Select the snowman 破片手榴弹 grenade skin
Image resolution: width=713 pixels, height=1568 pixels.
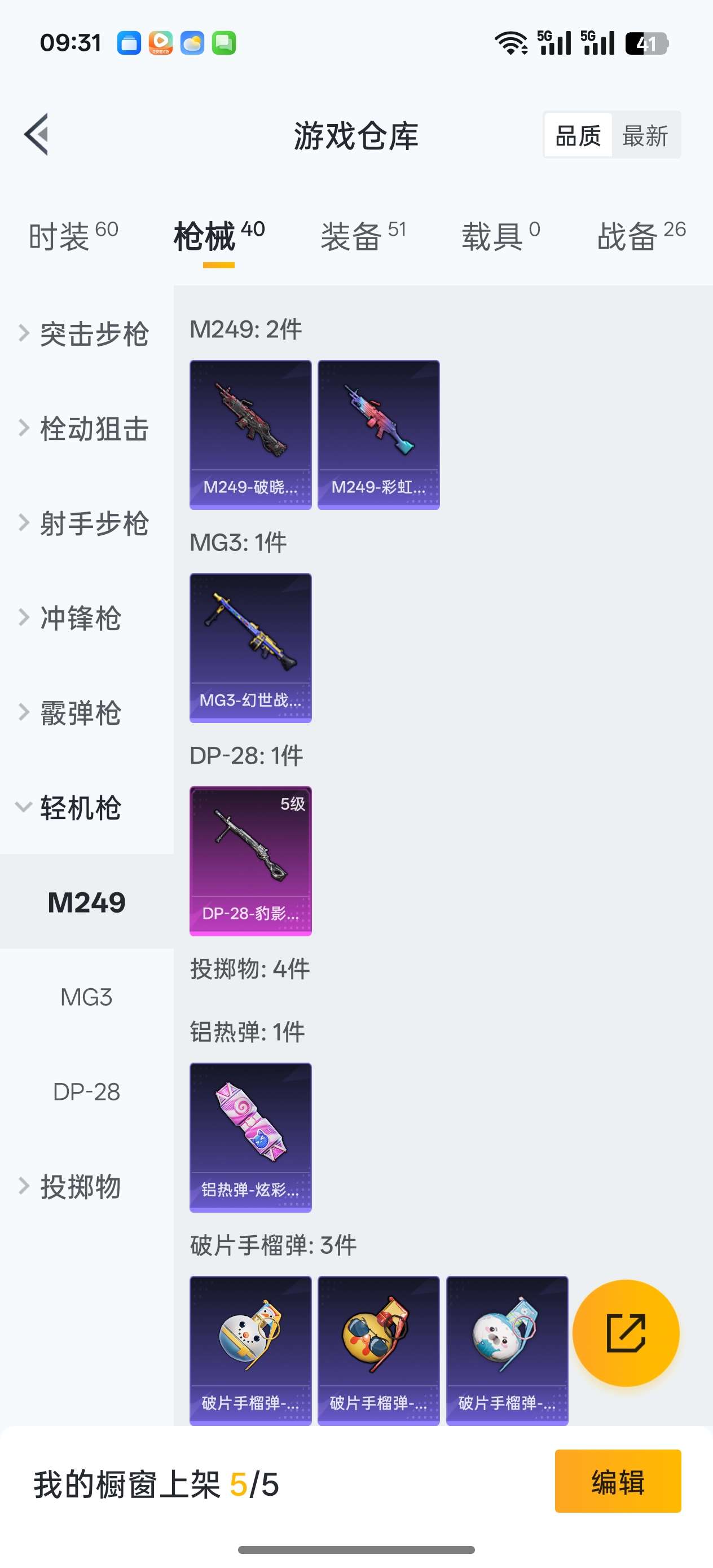pos(250,1352)
